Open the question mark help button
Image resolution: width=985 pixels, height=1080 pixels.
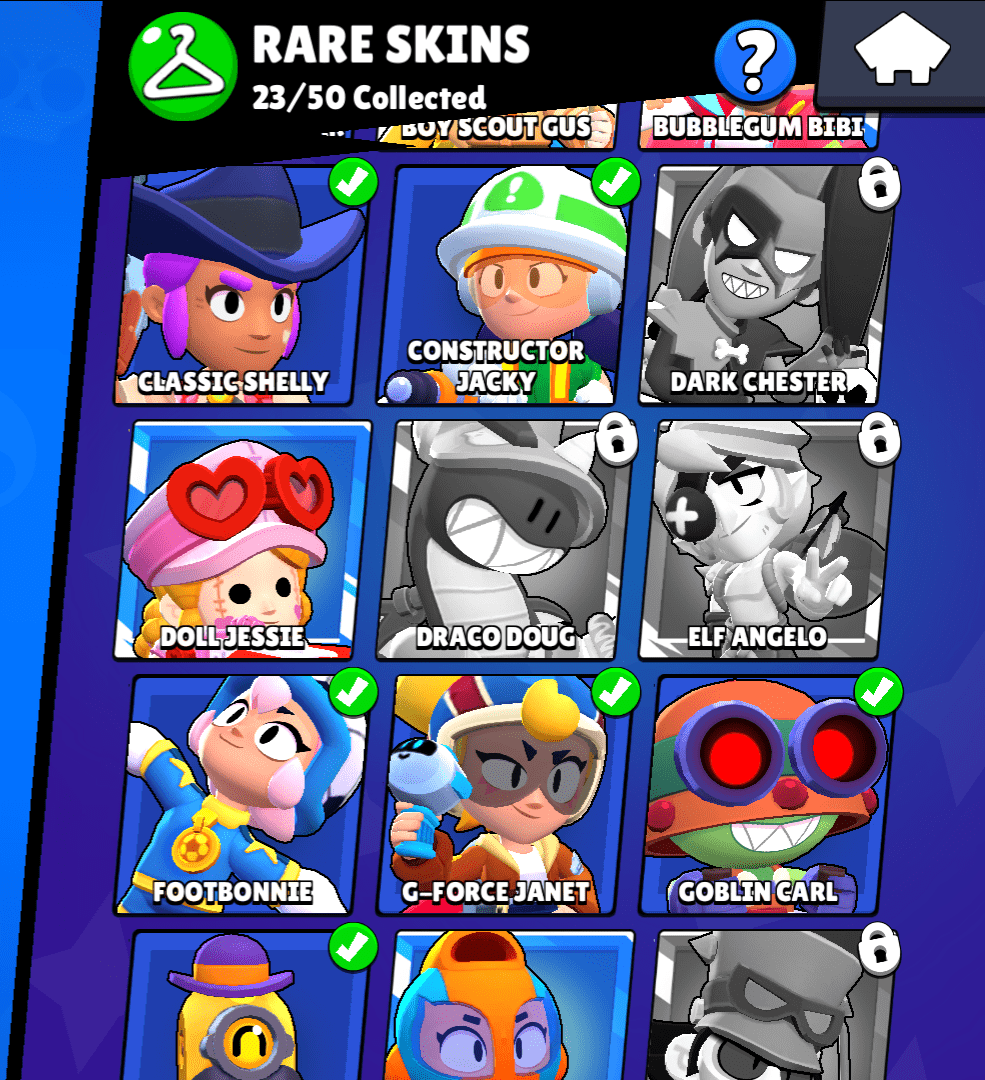(755, 60)
